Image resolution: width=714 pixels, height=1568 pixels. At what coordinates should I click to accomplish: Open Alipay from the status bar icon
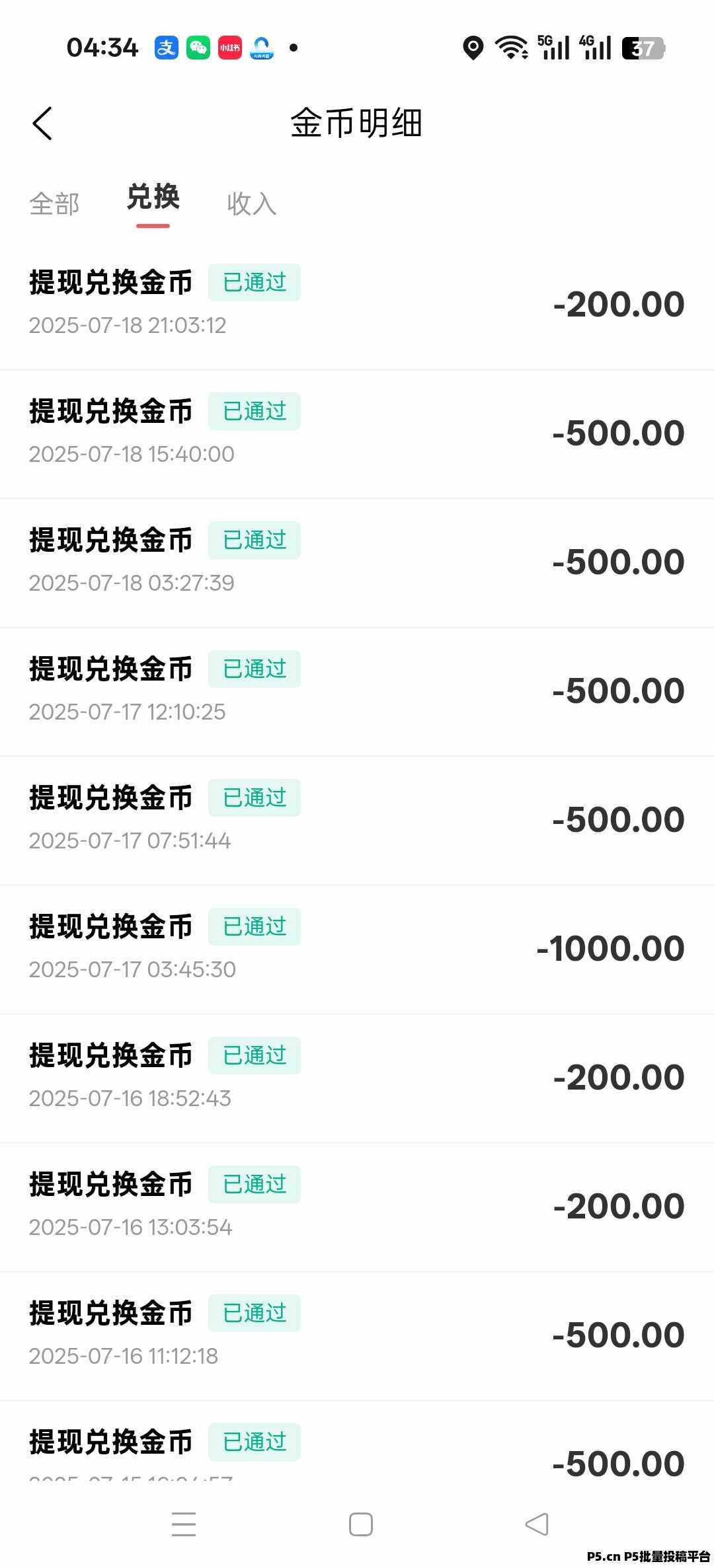(166, 46)
